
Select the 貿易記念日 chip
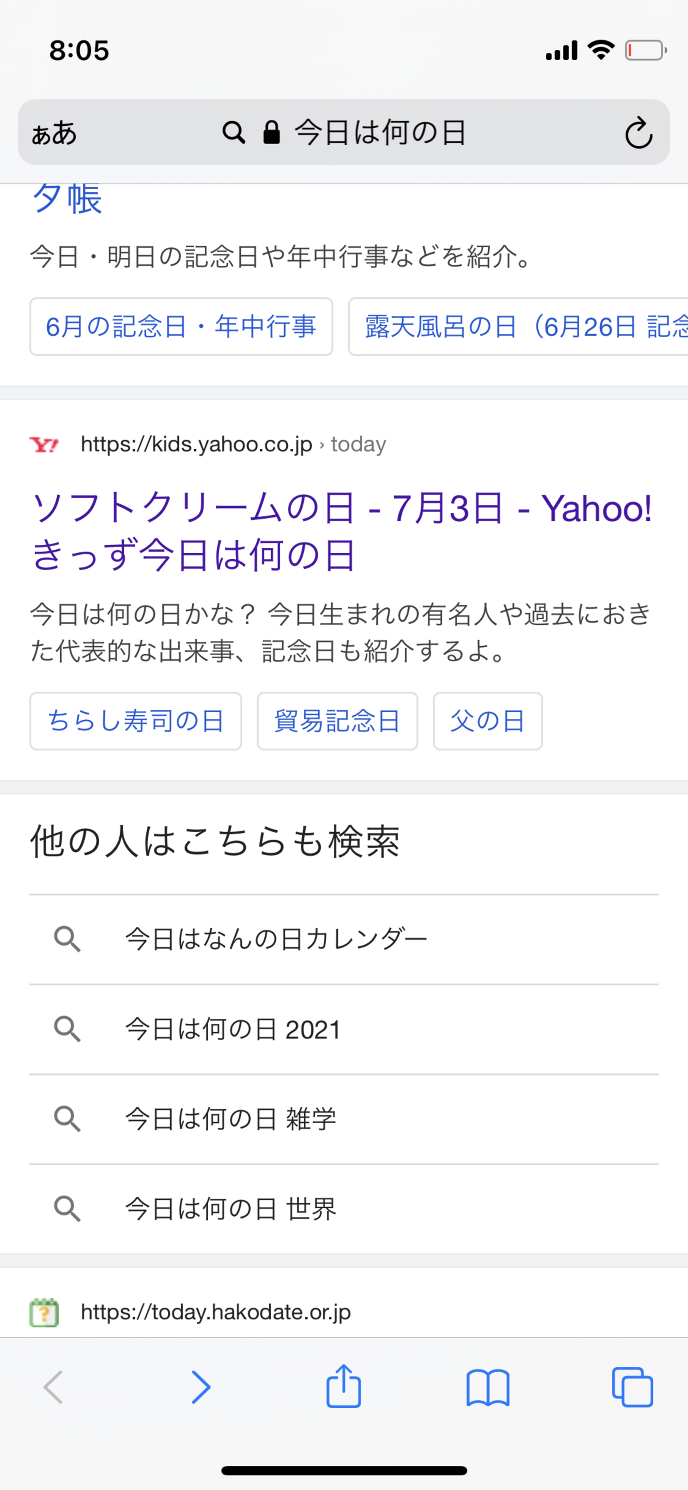[x=337, y=721]
